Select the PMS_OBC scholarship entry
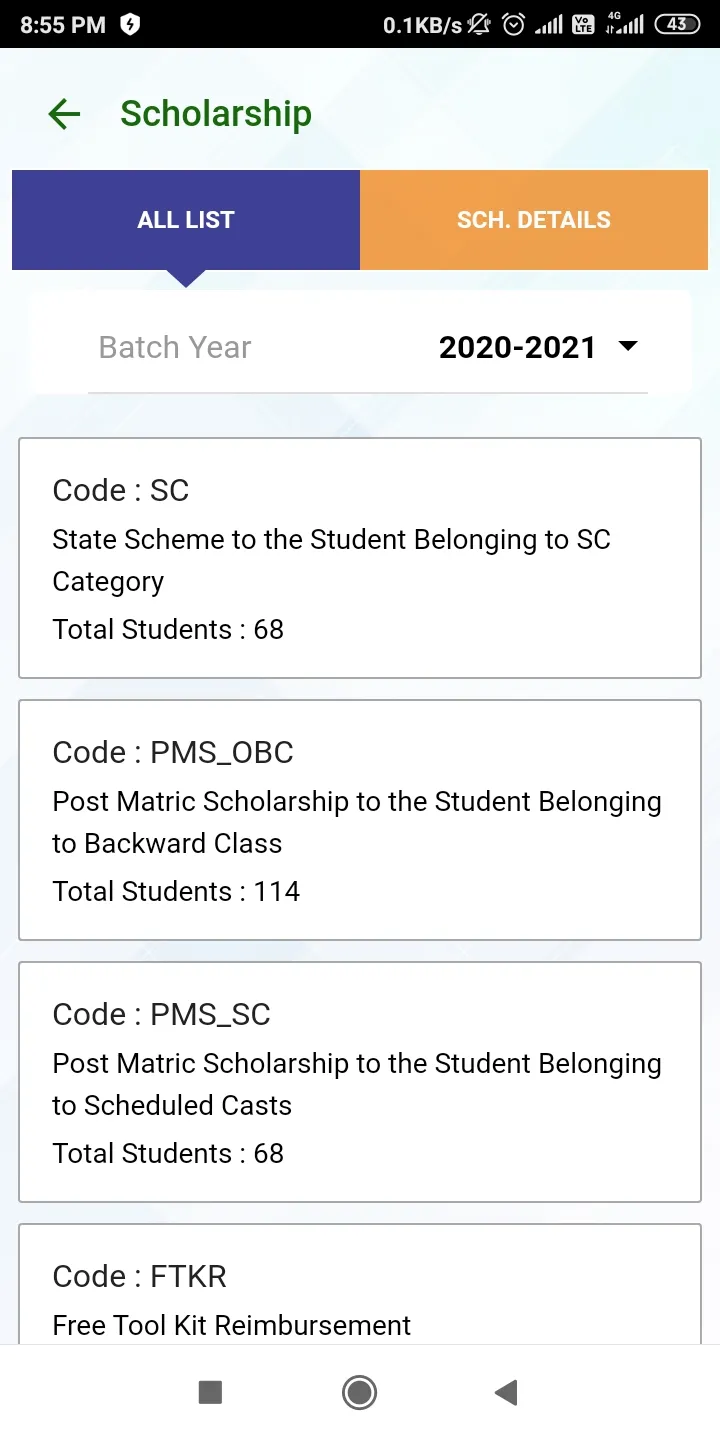 (359, 820)
